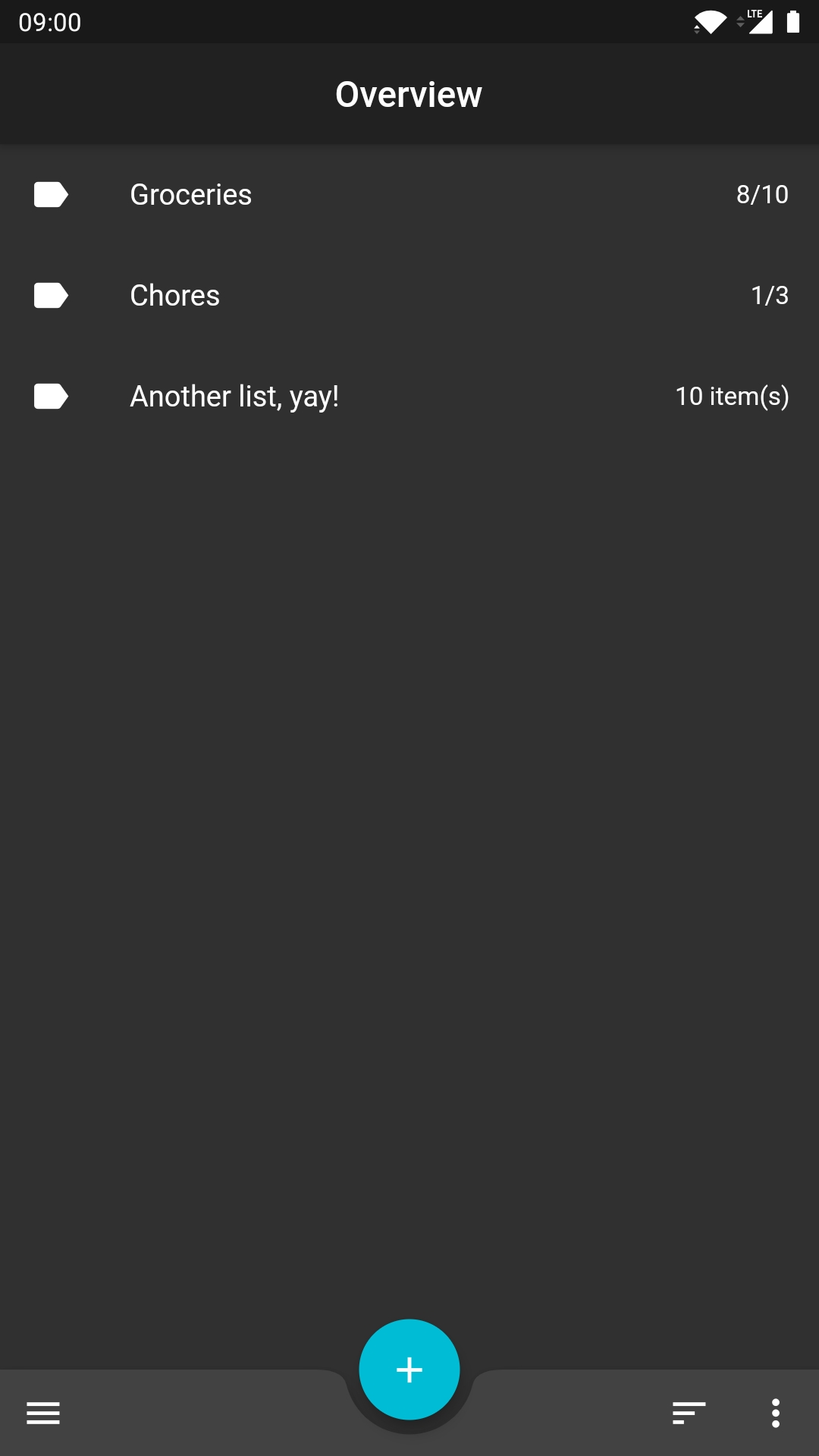Open the Groceries list
819x1456 pixels.
click(409, 195)
